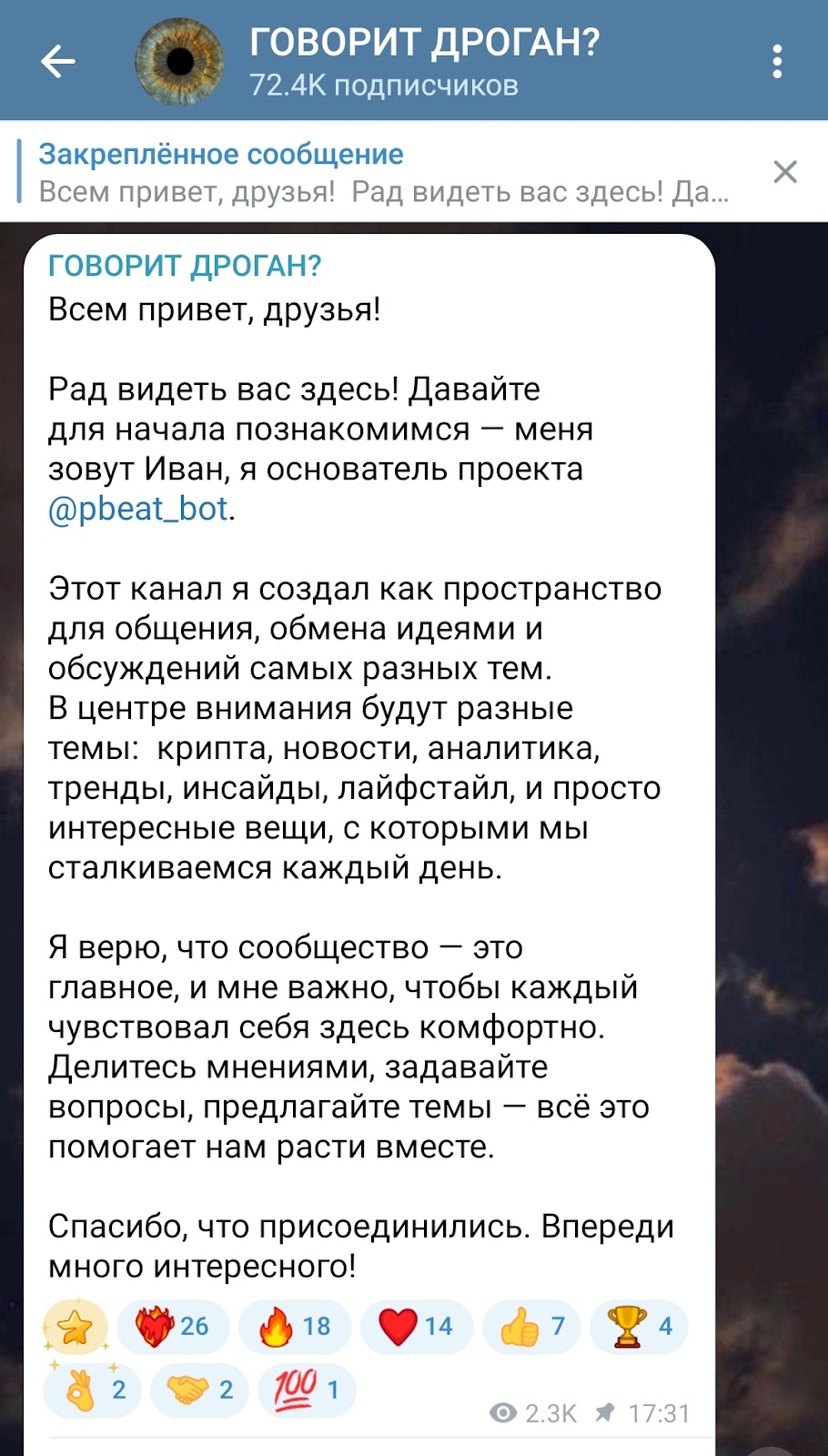Jump to the pinned message
This screenshot has height=1456, width=828.
pyautogui.click(x=382, y=173)
